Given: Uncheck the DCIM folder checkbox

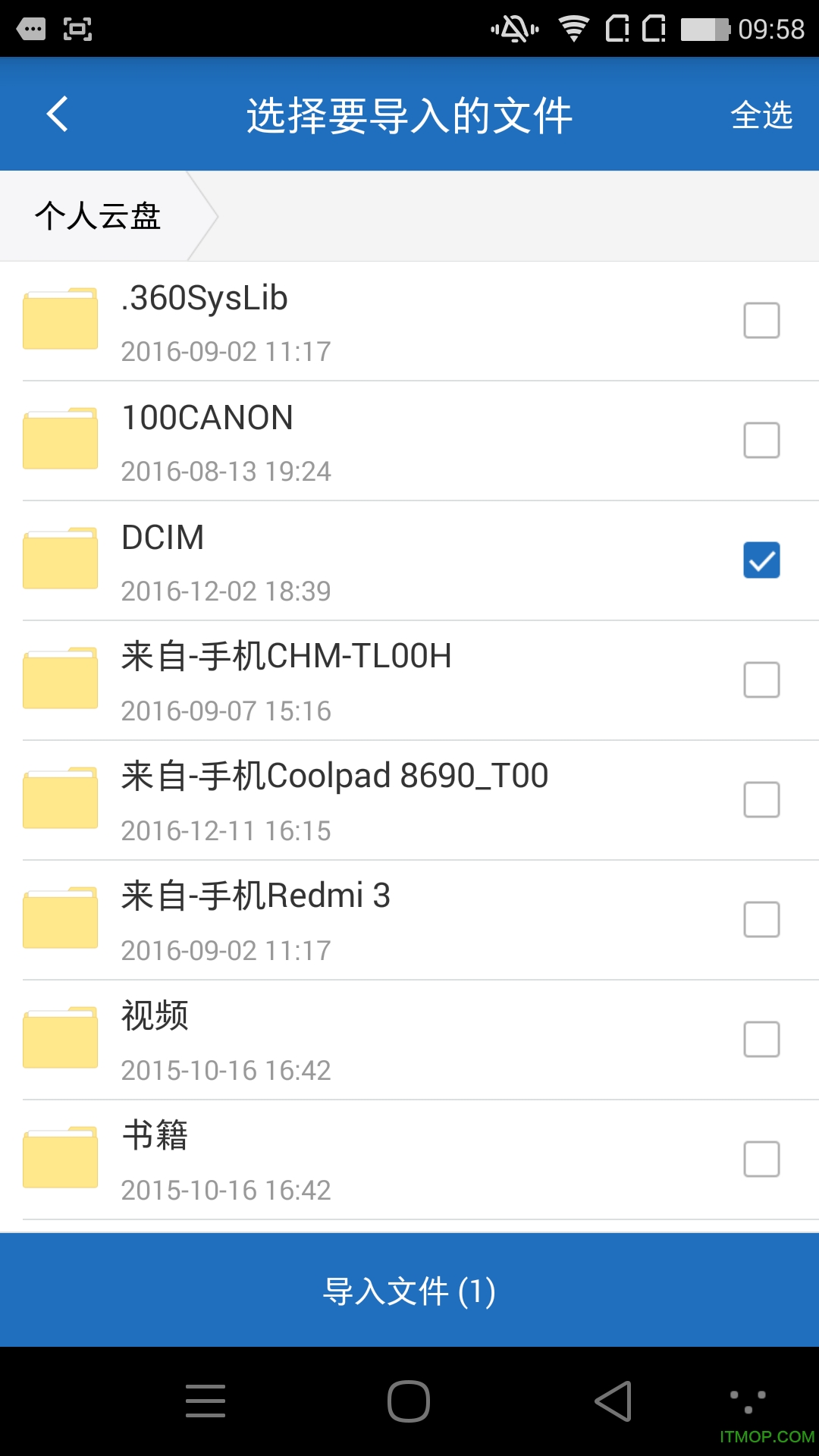Looking at the screenshot, I should click(761, 560).
